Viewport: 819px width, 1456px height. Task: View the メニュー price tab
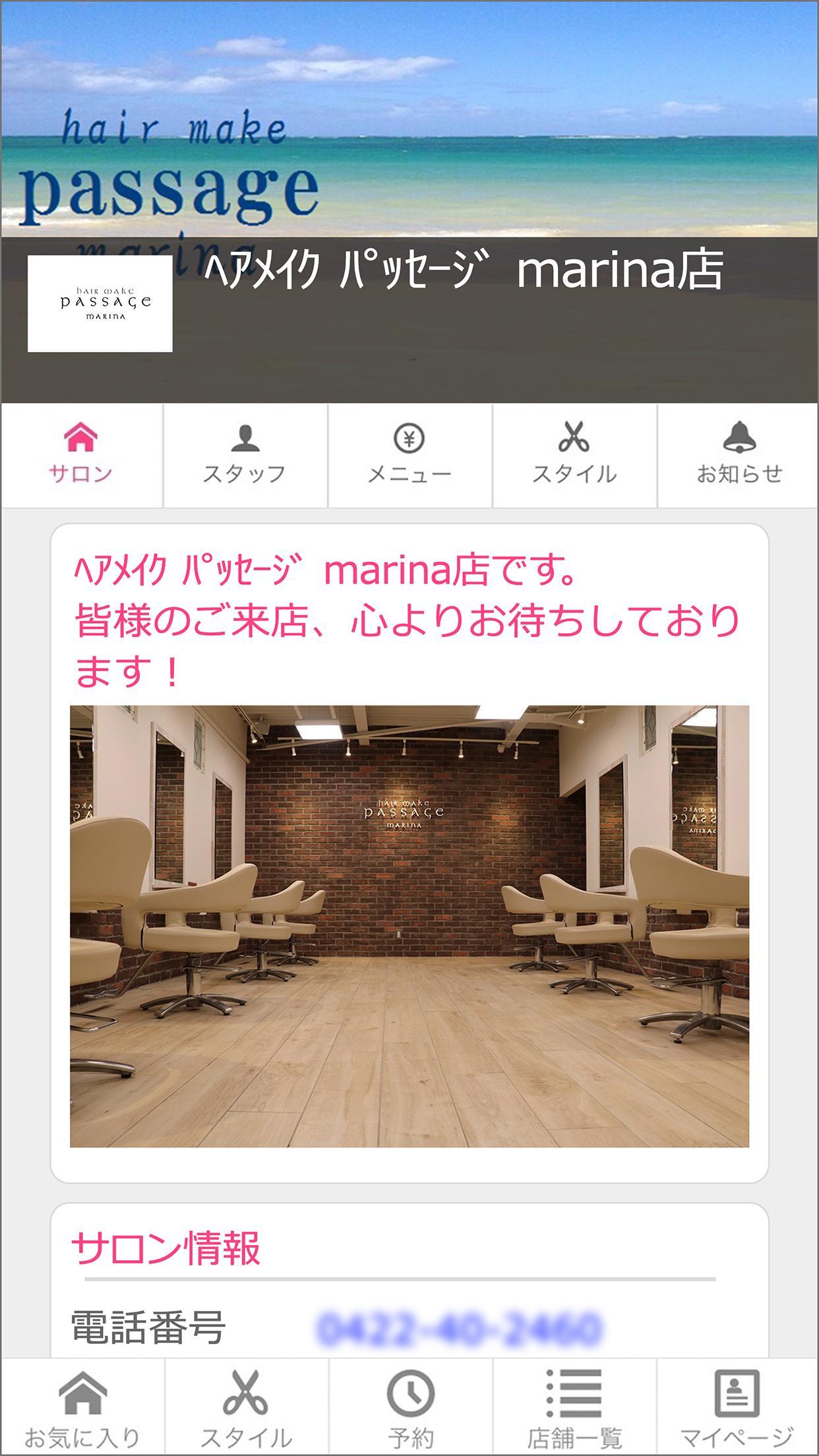[x=409, y=455]
